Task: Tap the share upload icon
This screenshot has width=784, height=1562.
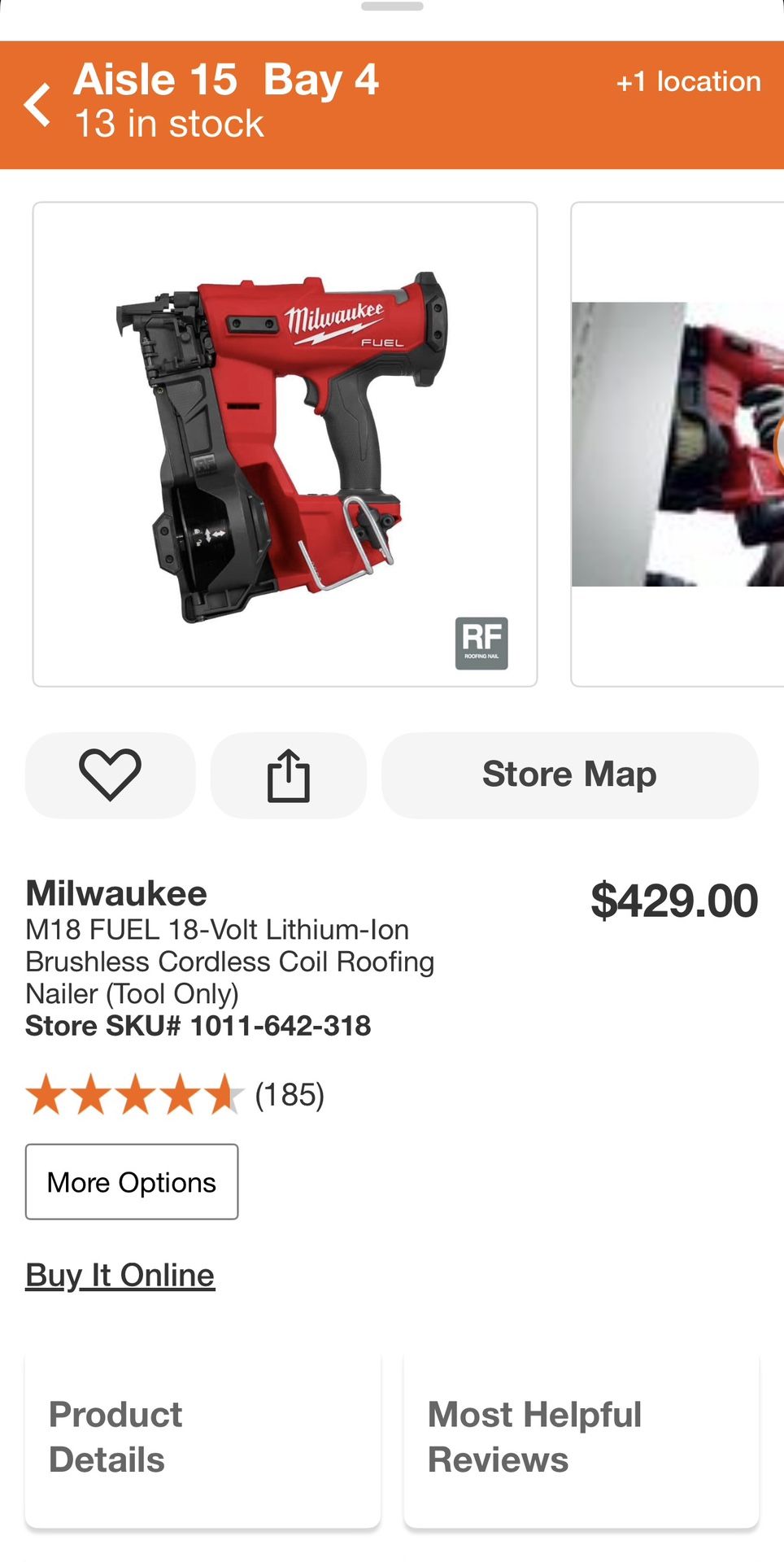Action: (289, 774)
